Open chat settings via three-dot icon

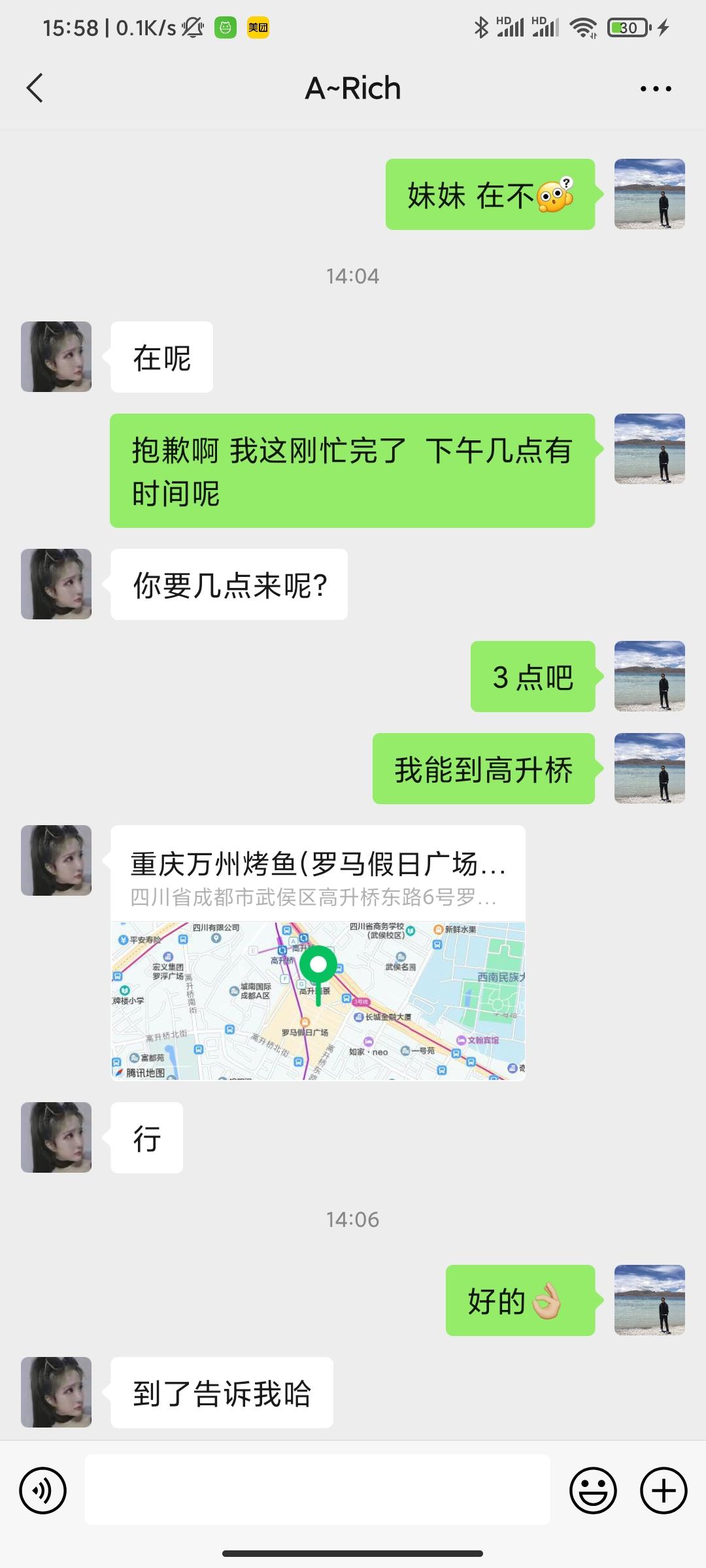tap(656, 87)
